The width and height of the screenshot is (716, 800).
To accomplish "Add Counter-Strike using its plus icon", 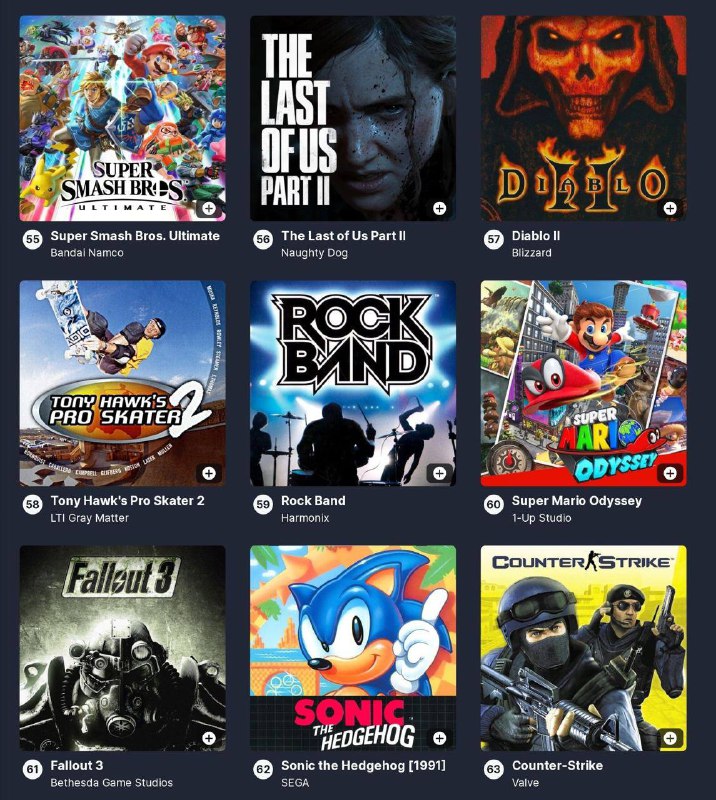I will click(x=670, y=738).
